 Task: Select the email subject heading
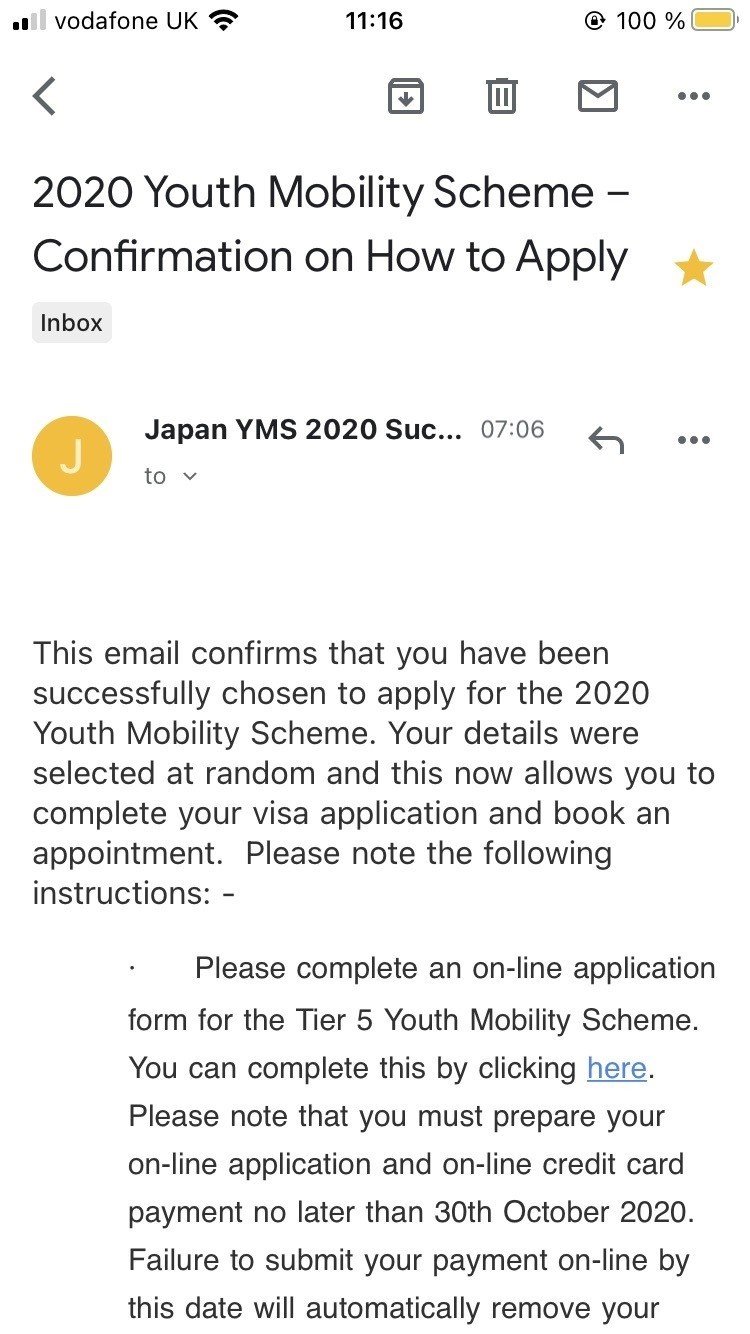click(330, 224)
